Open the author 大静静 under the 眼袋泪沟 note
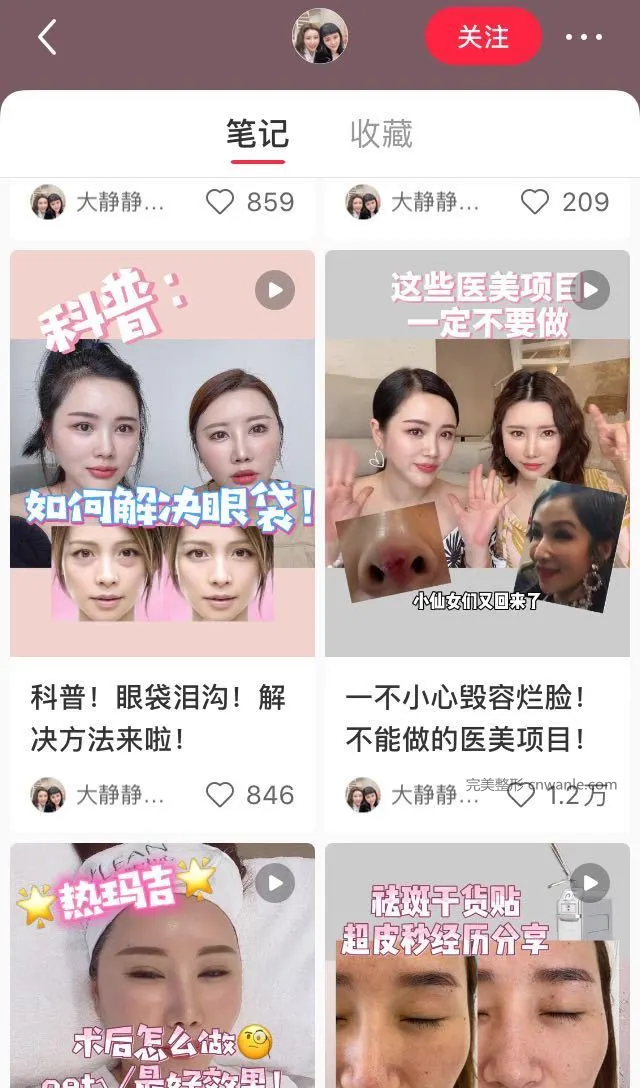Screen dimensions: 640x1088 pyautogui.click(x=100, y=795)
